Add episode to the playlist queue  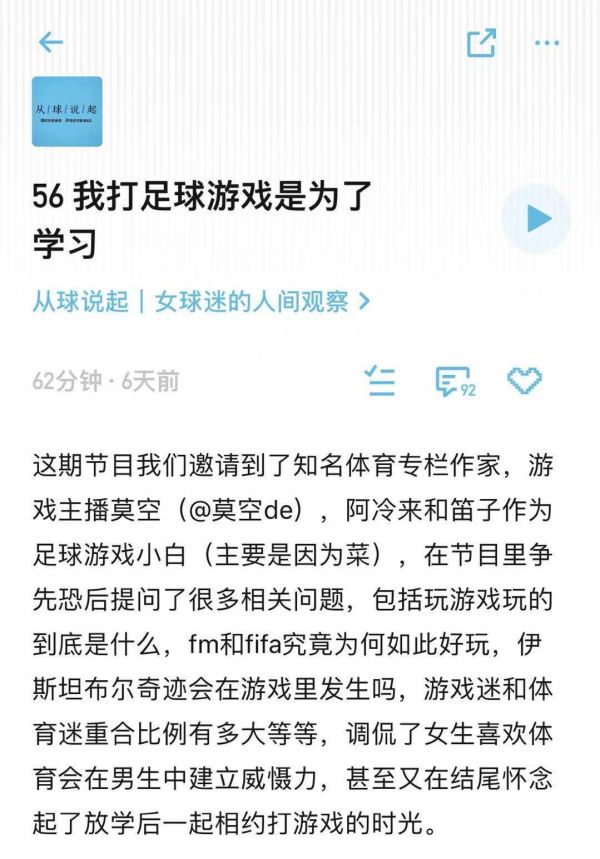(380, 381)
